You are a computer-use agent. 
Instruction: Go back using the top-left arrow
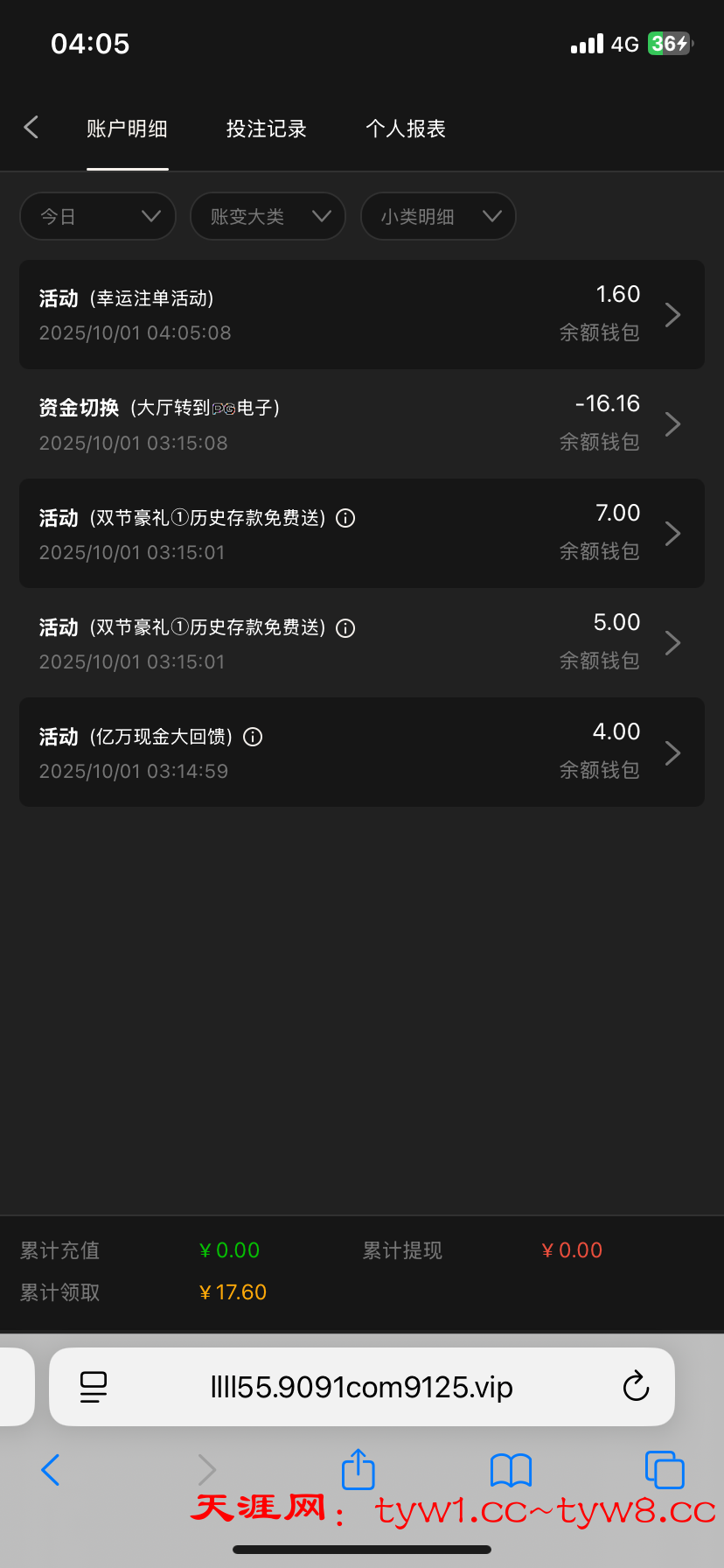31,128
